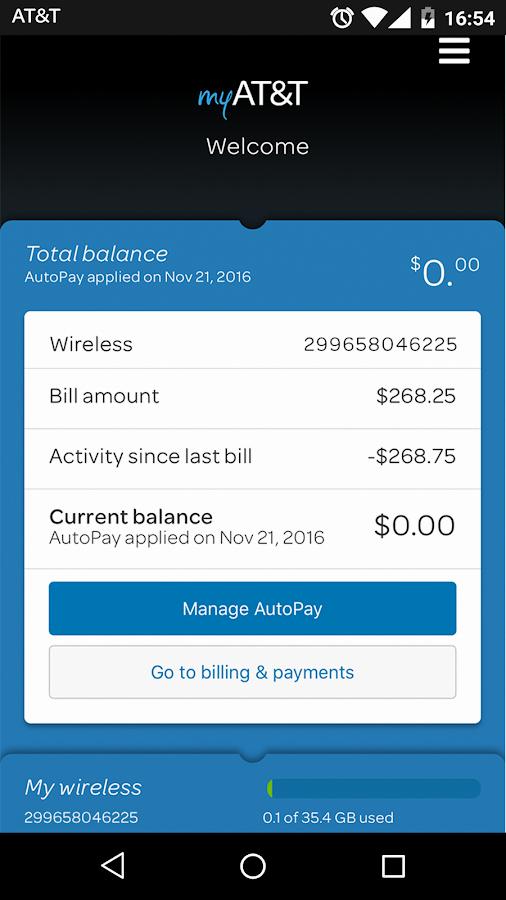Go to billing & payments
Screen dimensions: 506x900
(x=252, y=672)
